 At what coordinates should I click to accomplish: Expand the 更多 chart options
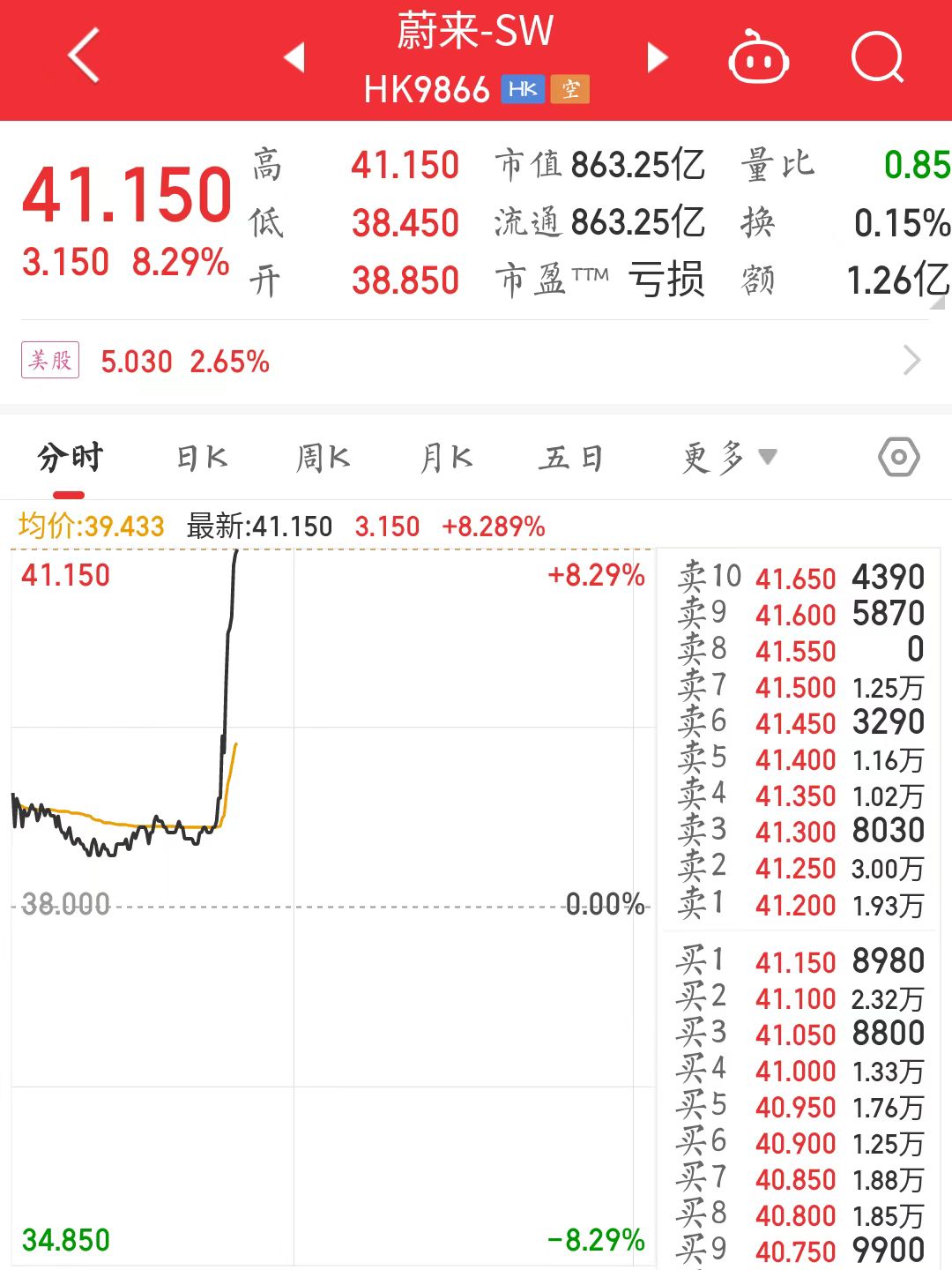tap(729, 458)
